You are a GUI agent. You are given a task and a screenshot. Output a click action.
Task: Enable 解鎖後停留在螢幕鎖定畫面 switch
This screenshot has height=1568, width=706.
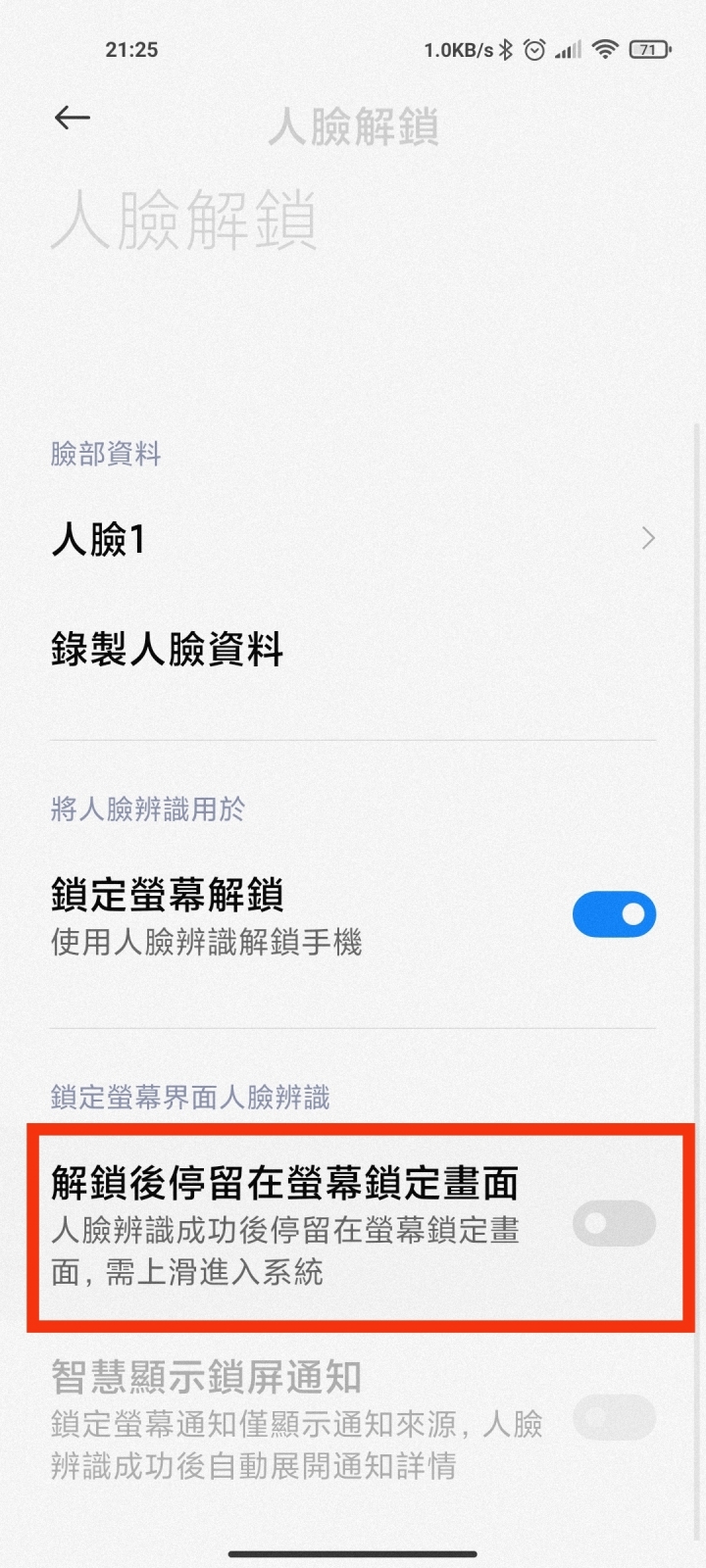pos(614,1223)
